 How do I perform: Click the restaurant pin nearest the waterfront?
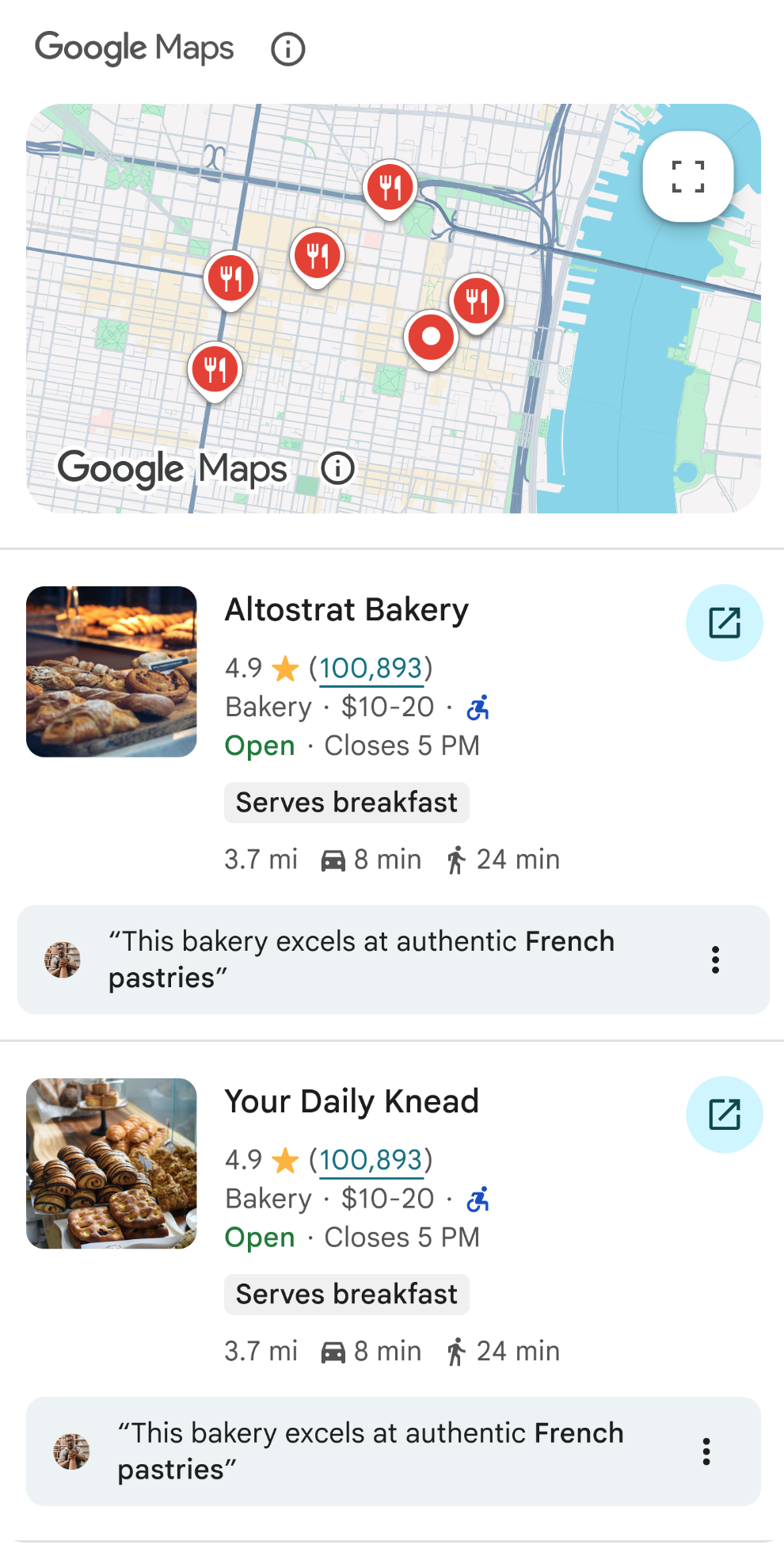(478, 301)
